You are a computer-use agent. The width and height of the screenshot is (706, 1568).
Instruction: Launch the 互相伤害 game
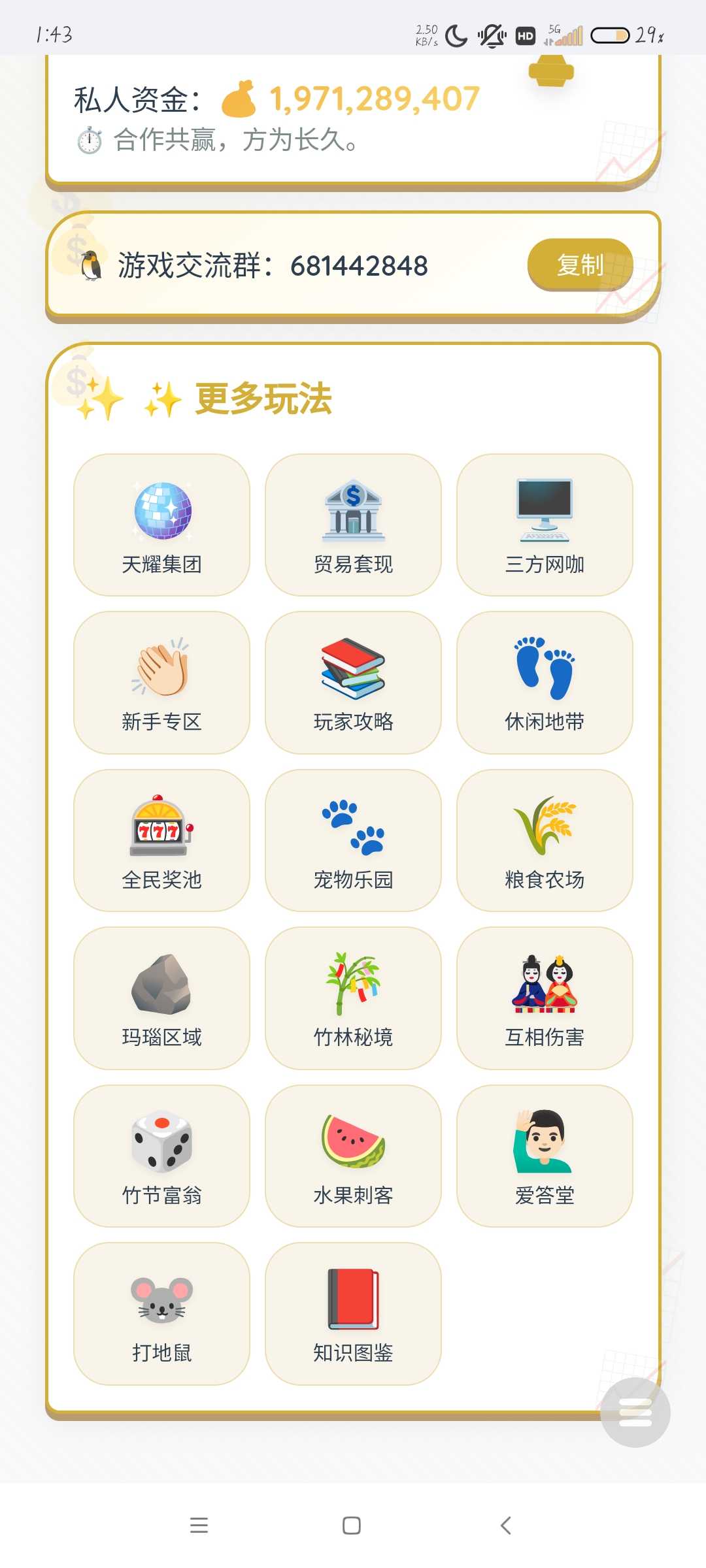[x=545, y=998]
